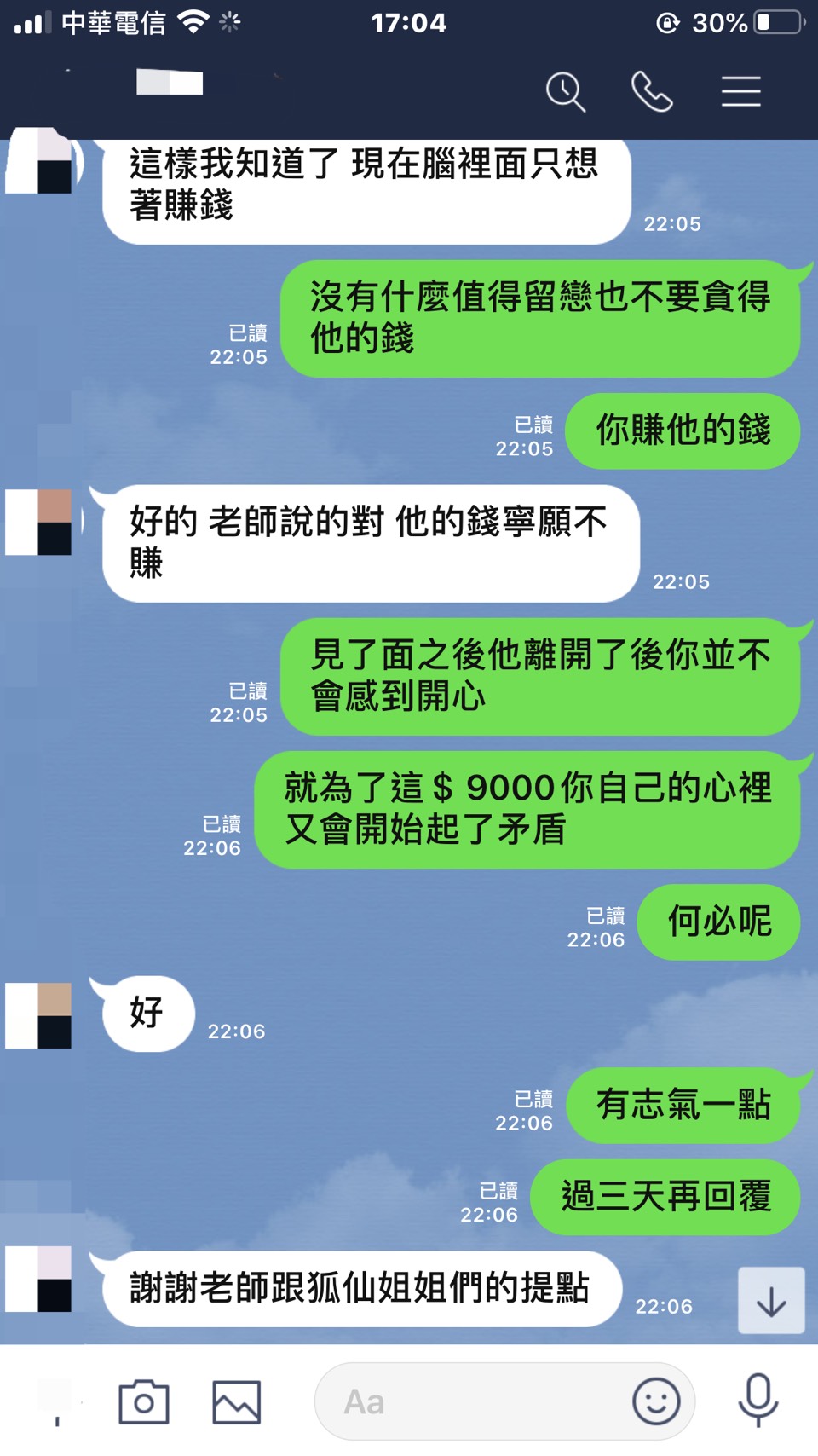818x1456 pixels.
Task: Start a voice call
Action: 652,91
